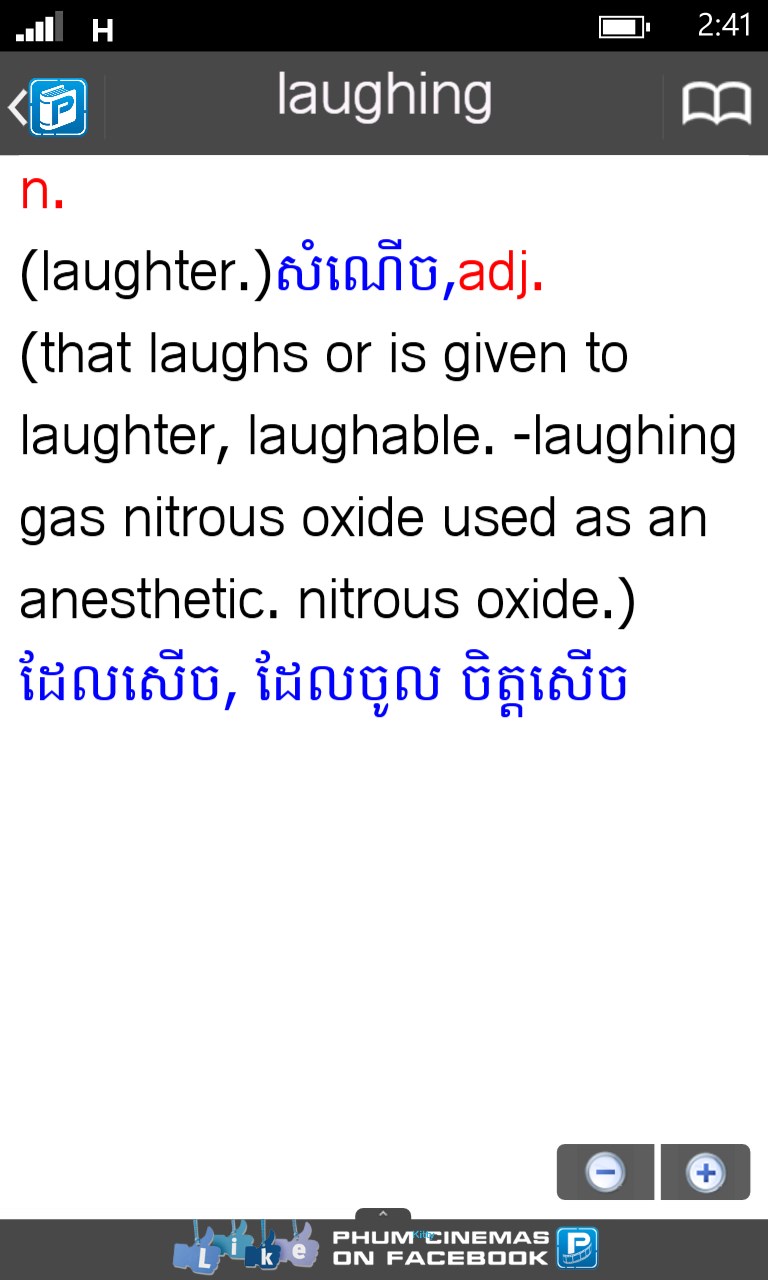Open the book icon in the header
The height and width of the screenshot is (1280, 768).
click(x=715, y=104)
